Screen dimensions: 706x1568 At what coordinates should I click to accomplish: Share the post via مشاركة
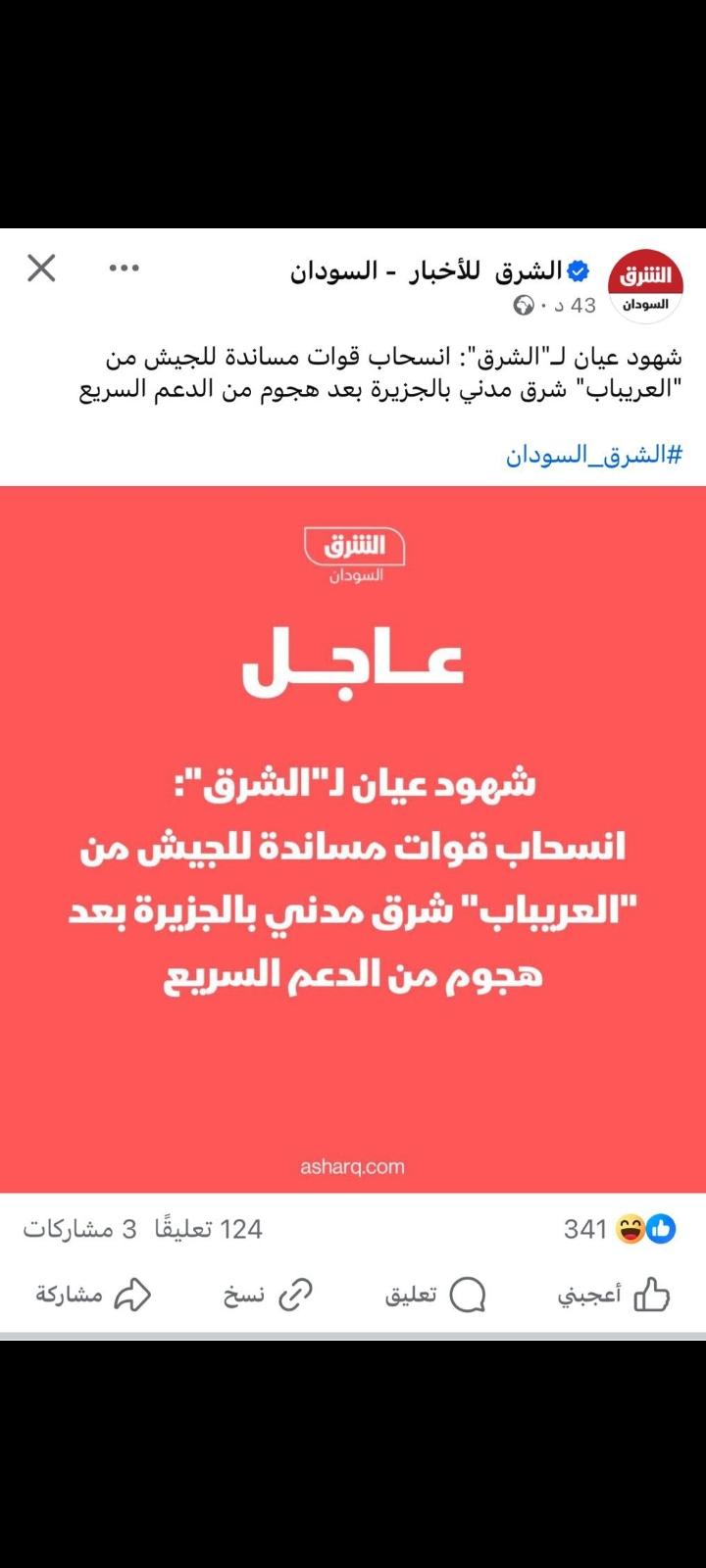click(93, 1296)
